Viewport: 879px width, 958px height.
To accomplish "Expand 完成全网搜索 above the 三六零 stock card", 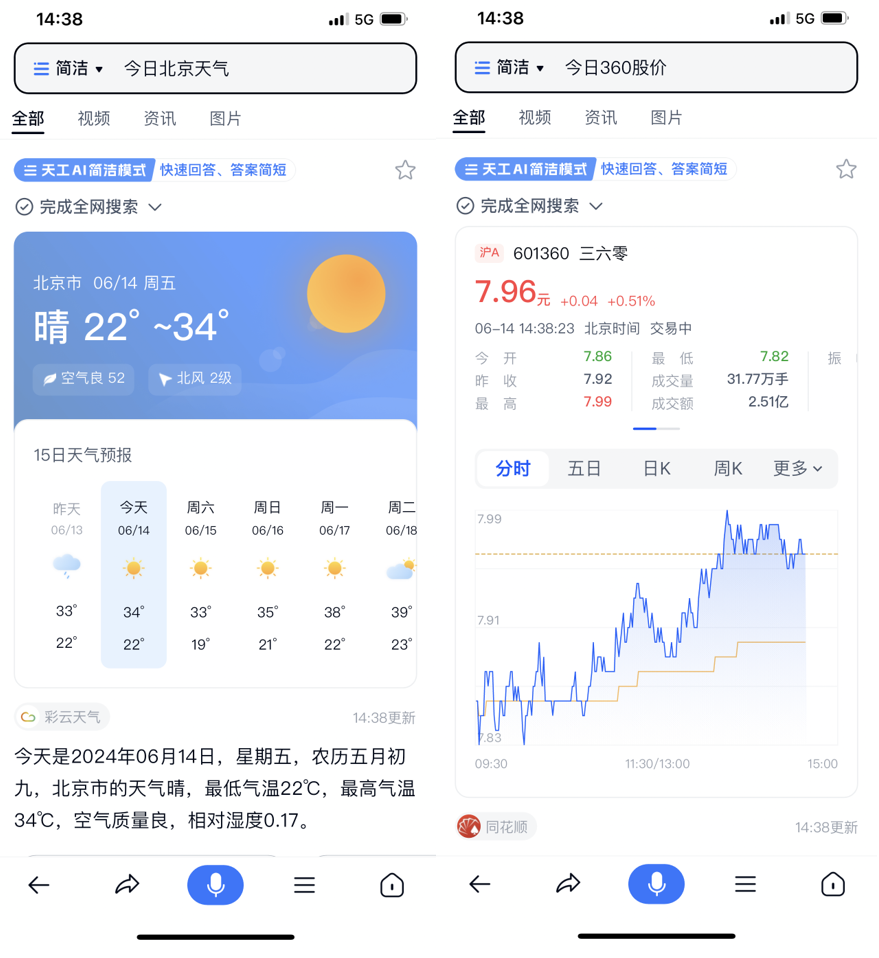I will 530,206.
